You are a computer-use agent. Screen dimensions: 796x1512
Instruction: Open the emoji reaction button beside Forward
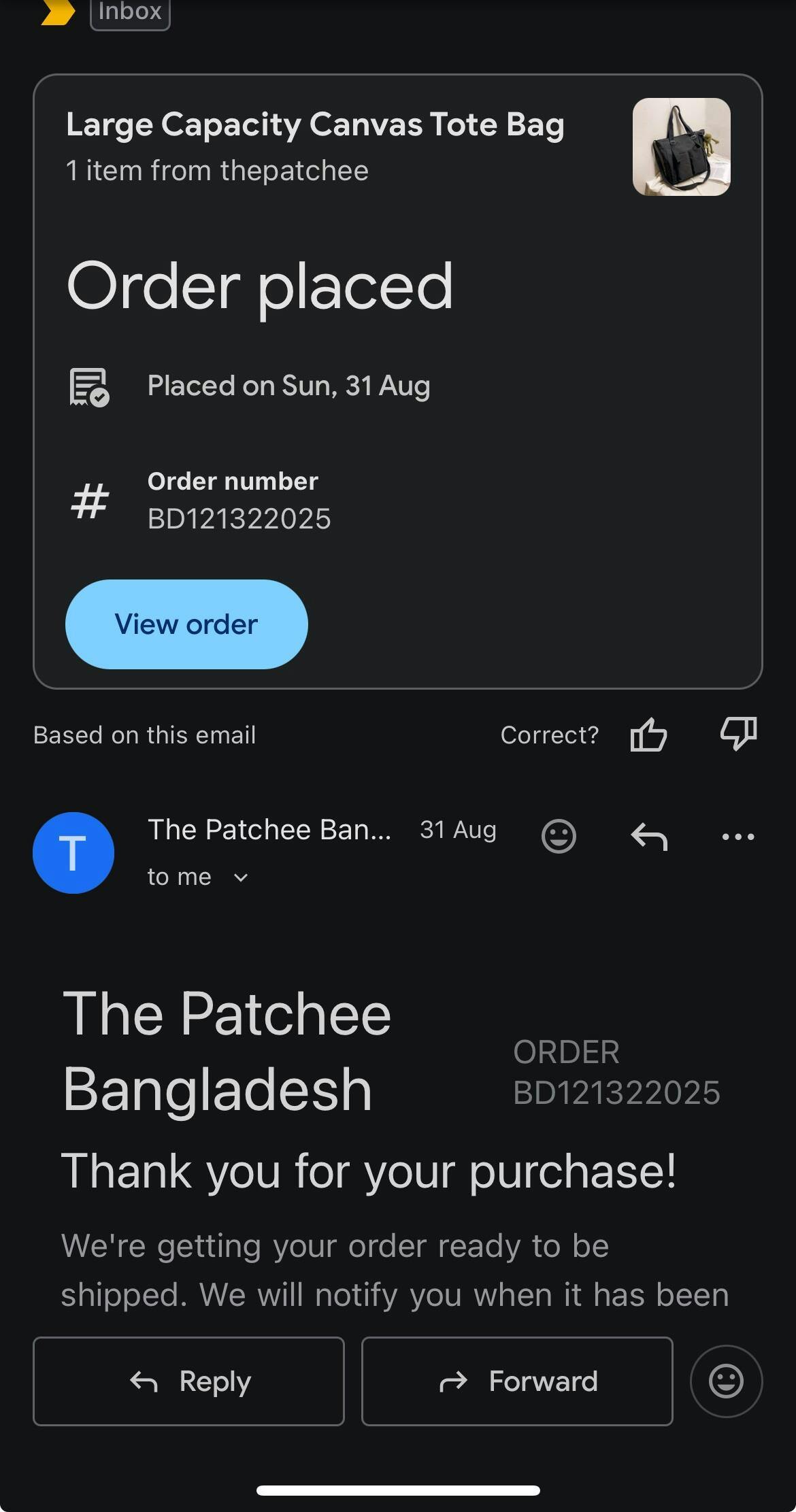pyautogui.click(x=726, y=1381)
